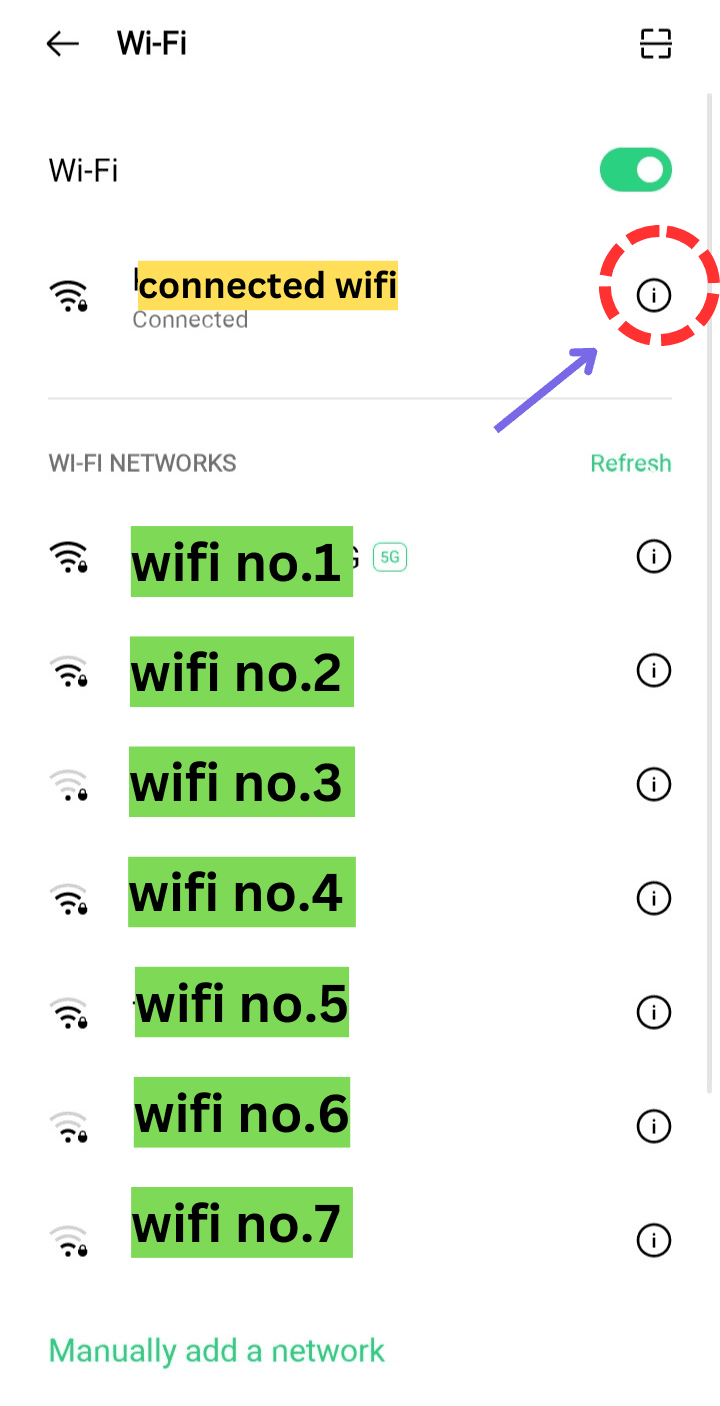Open info panel for wifi no.2

click(653, 671)
